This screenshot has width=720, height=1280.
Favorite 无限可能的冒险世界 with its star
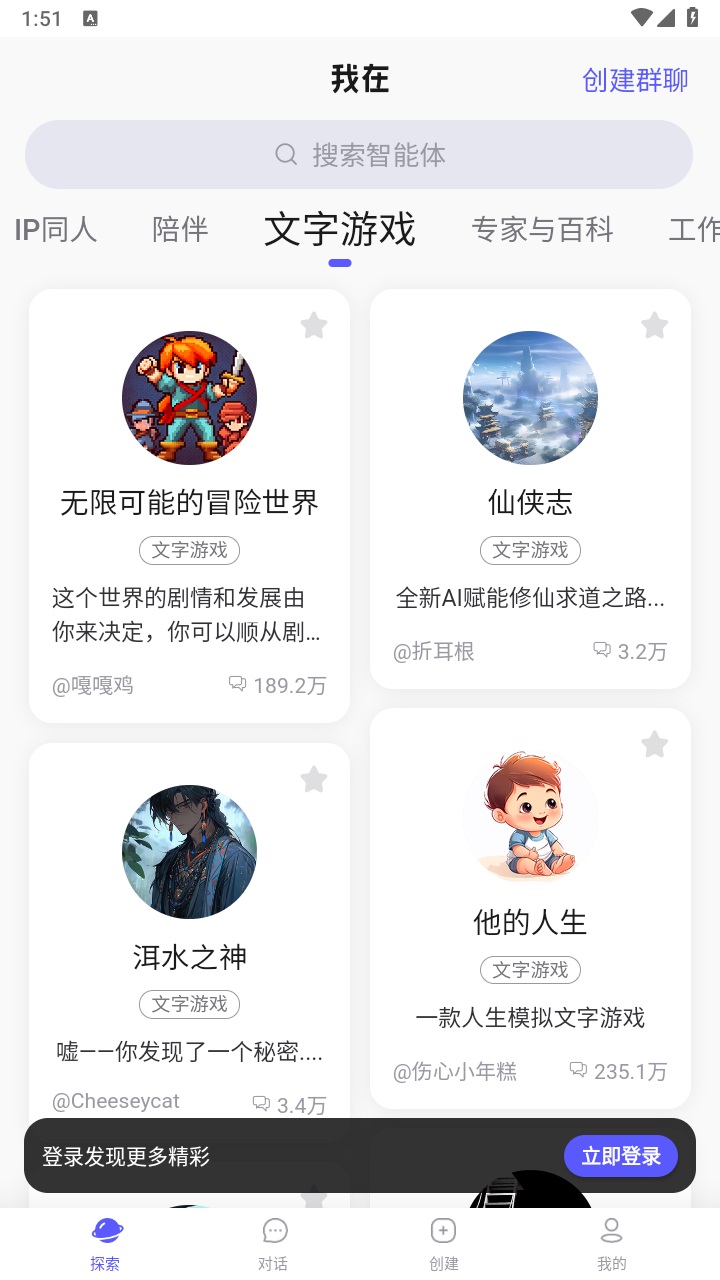tap(314, 325)
